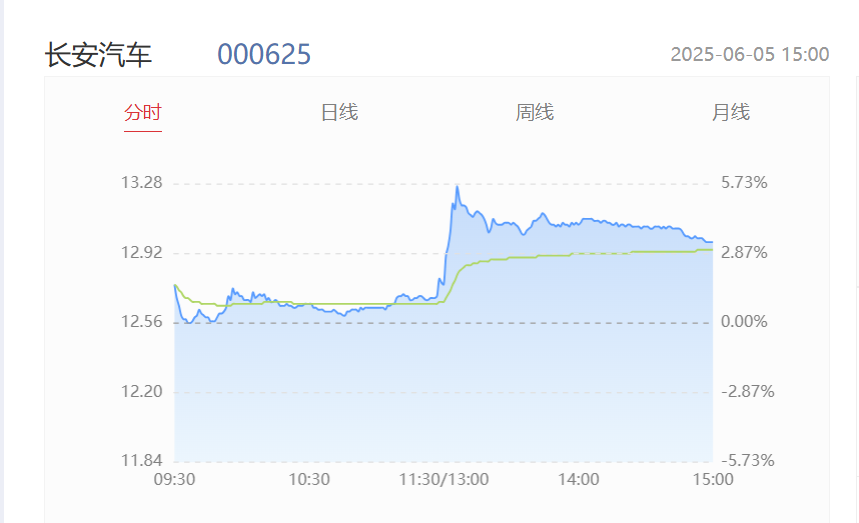
Task: Switch to the 分时 intraday chart tab
Action: point(142,113)
